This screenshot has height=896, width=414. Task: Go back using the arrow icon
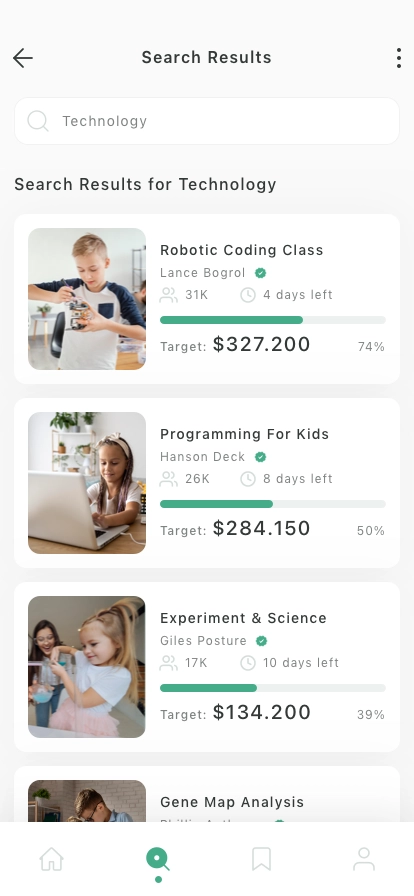coord(23,58)
